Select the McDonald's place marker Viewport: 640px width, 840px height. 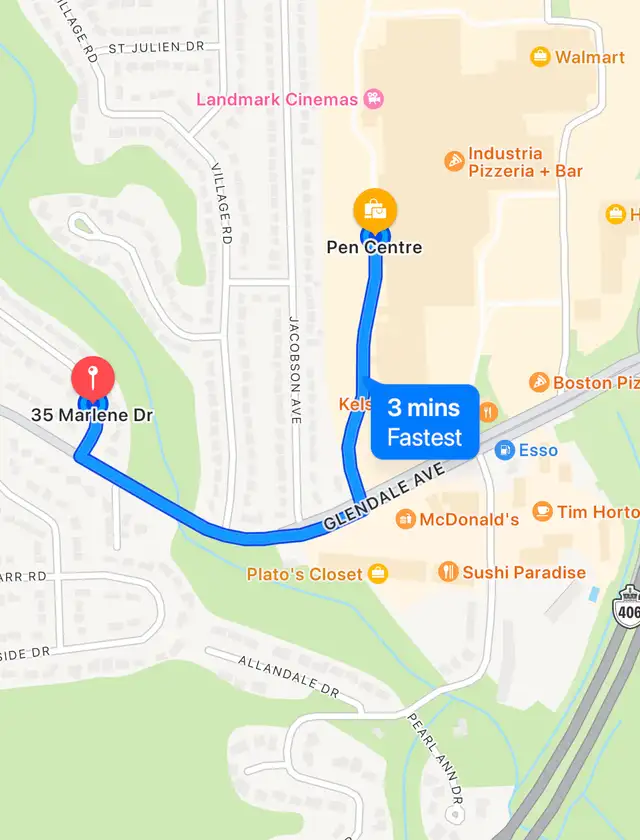[405, 518]
